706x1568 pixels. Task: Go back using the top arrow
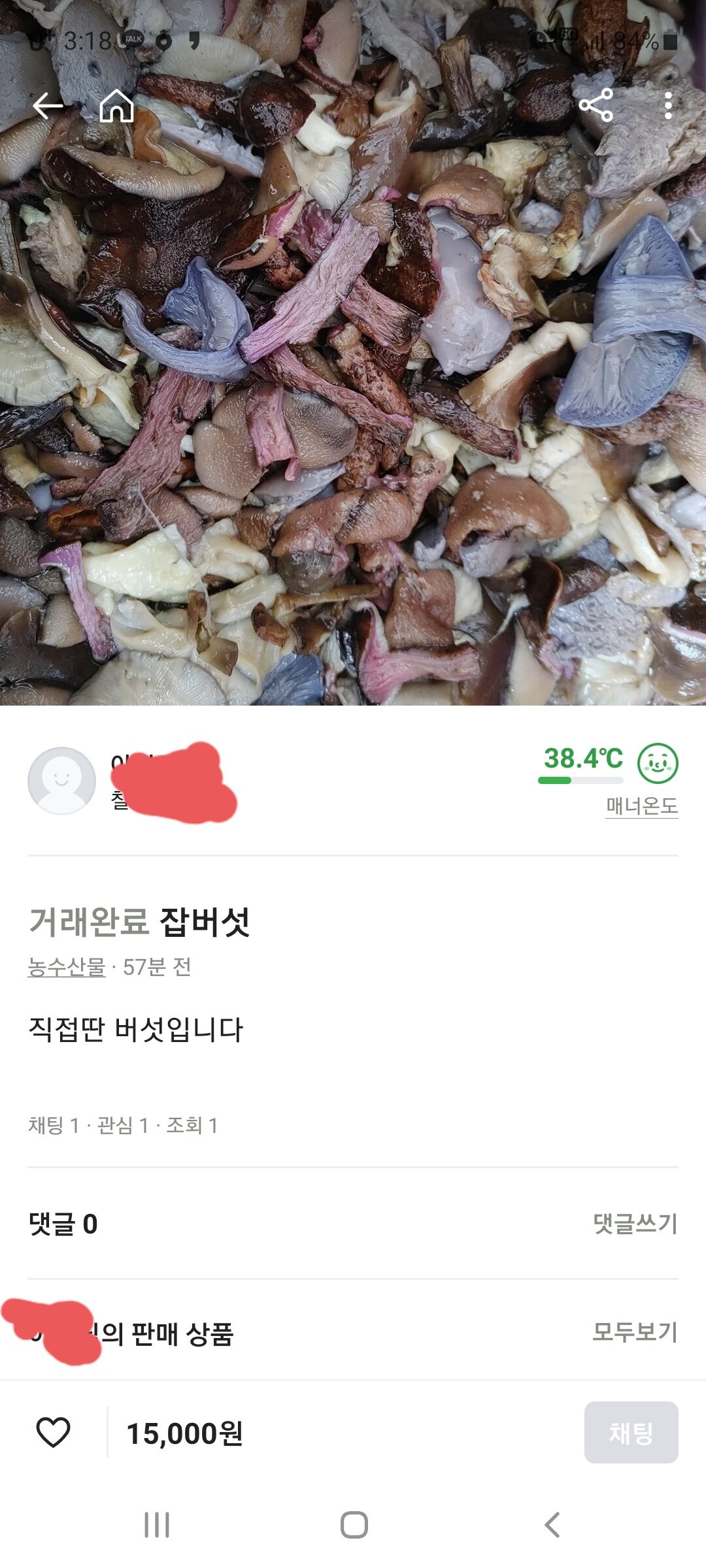coord(48,106)
